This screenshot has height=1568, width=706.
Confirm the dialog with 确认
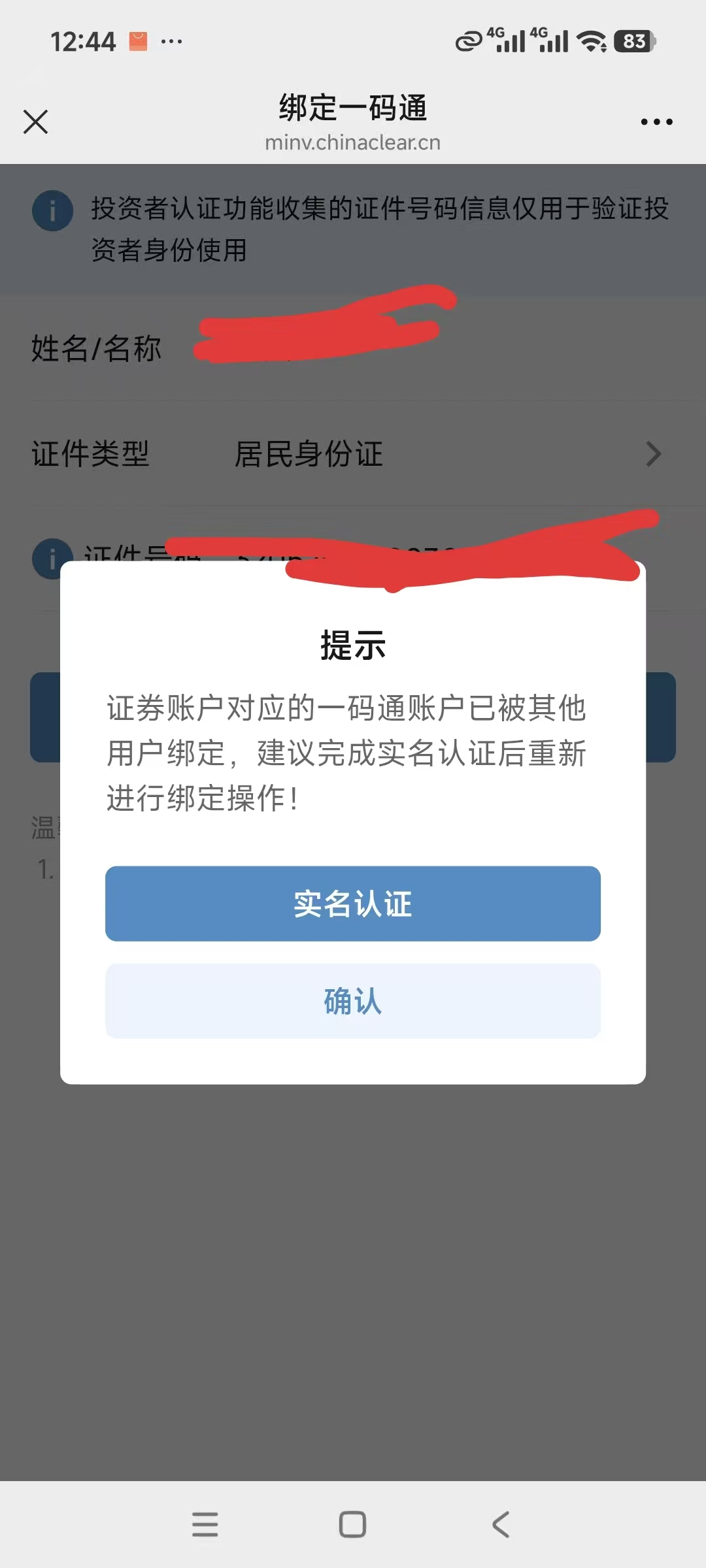(x=352, y=1001)
